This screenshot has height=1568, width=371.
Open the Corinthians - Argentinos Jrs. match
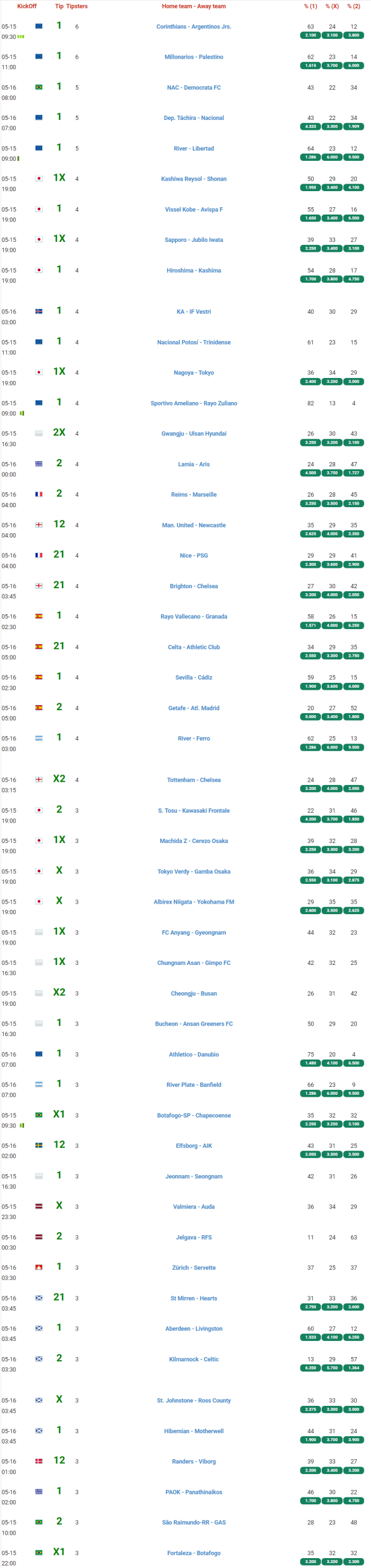pos(194,27)
